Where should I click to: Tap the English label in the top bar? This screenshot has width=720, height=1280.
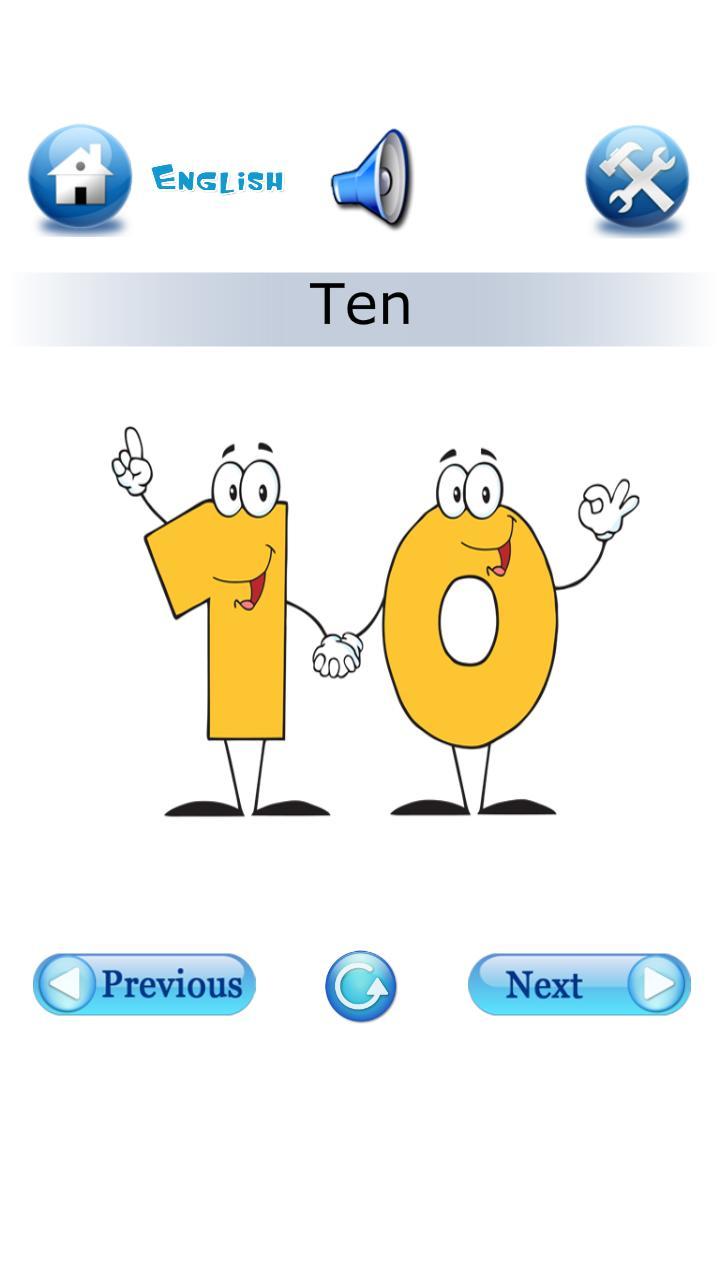click(218, 178)
